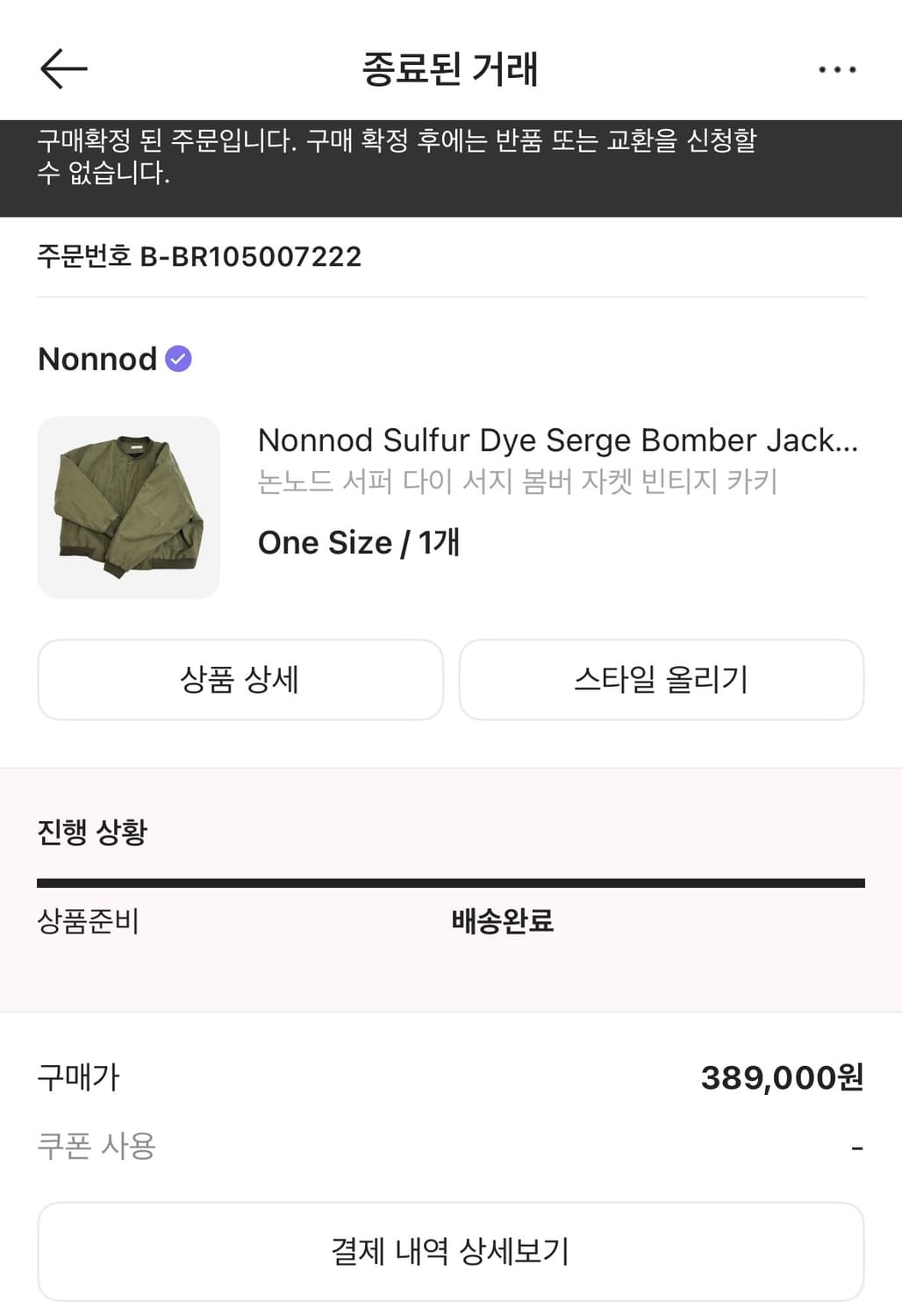This screenshot has height=1316, width=902.
Task: Tap the 쿠폰 사용 coupon row
Action: pos(97,1147)
